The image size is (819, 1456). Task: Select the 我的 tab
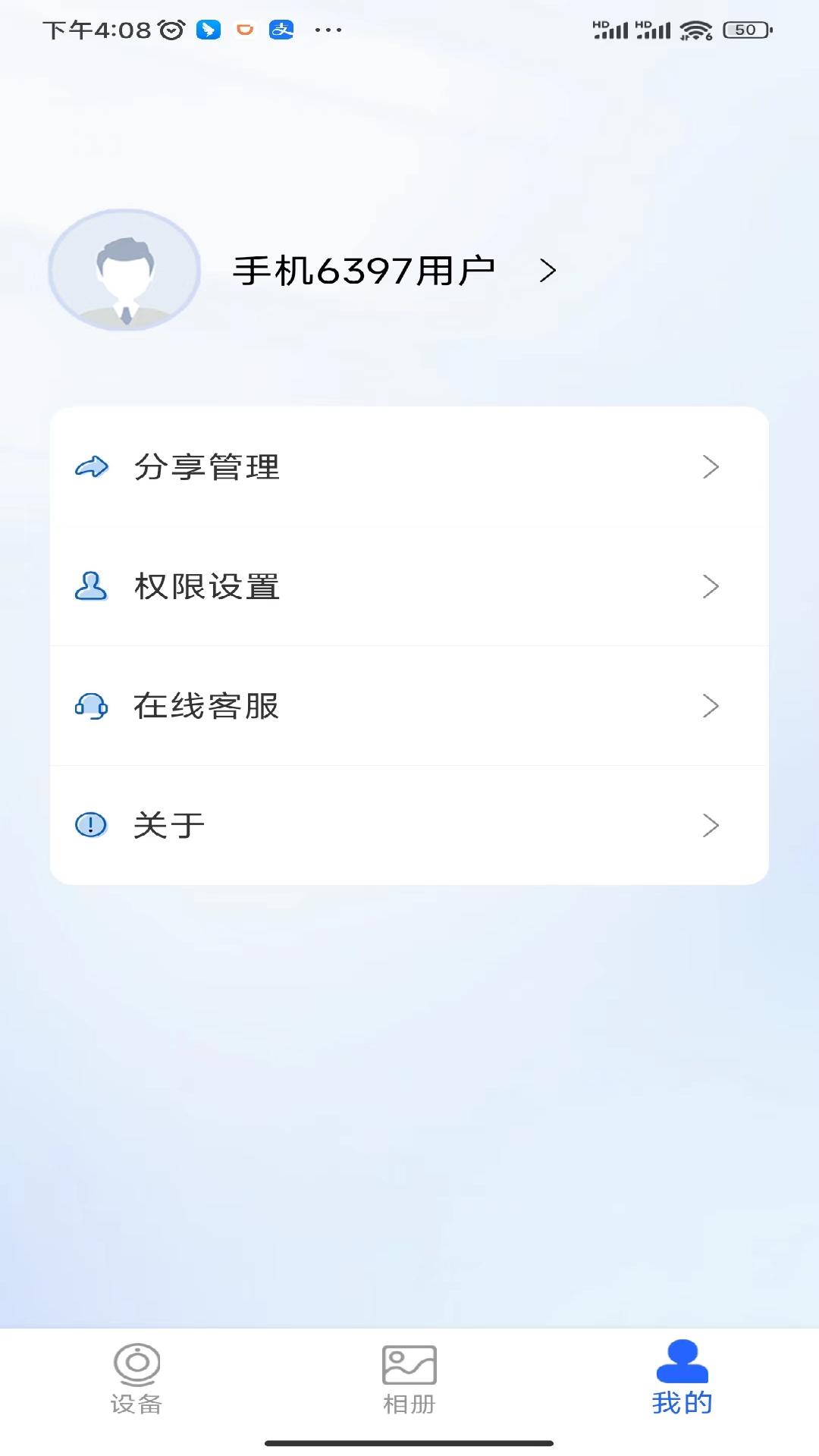(682, 1379)
